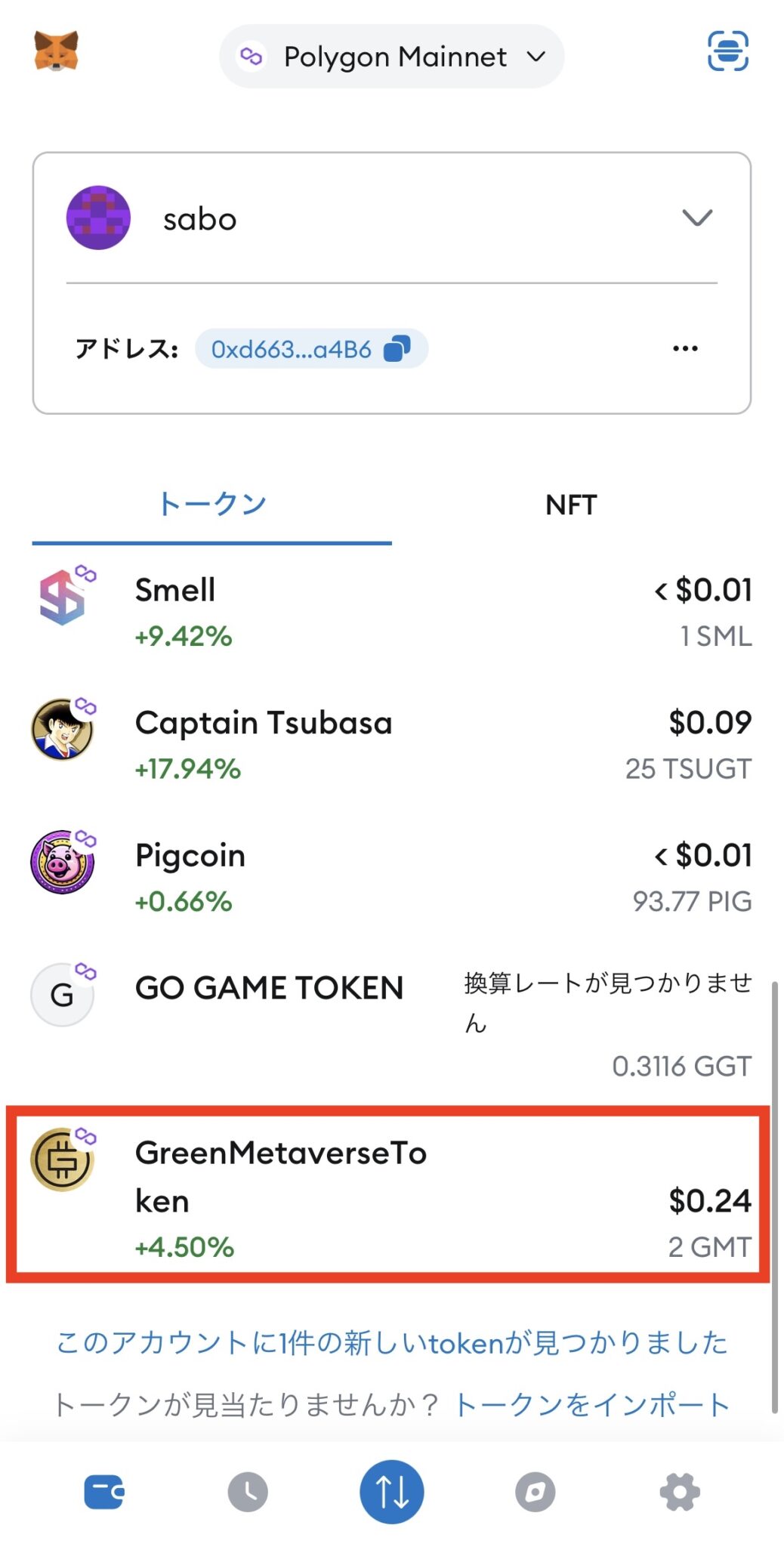Image resolution: width=784 pixels, height=1547 pixels.
Task: Expand the sabo account details chevron
Action: tap(696, 217)
